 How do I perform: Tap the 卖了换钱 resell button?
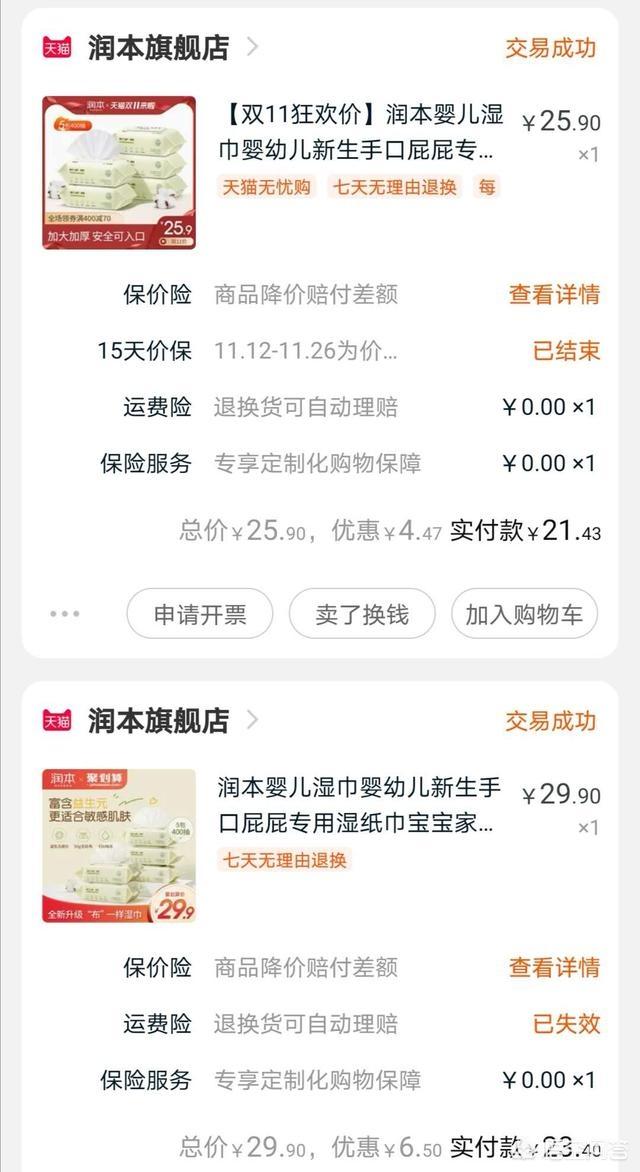[x=362, y=614]
